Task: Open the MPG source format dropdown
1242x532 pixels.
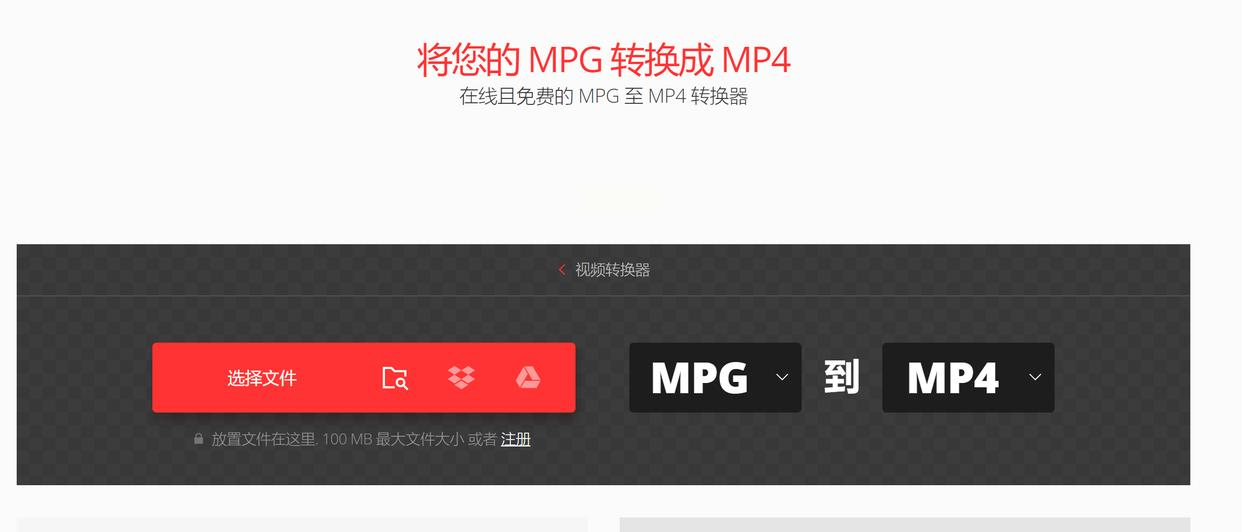Action: (715, 378)
